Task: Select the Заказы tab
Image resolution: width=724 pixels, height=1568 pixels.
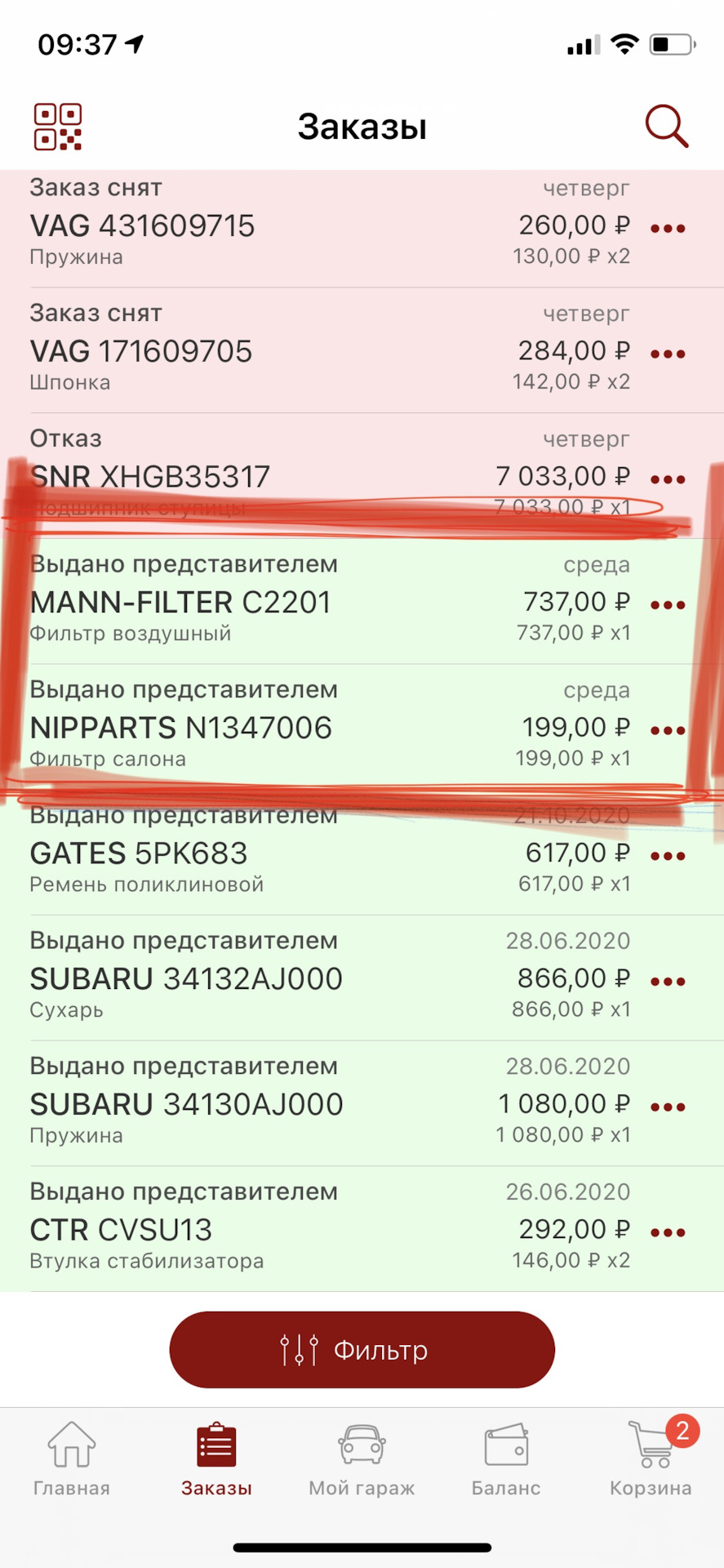Action: click(x=216, y=1459)
